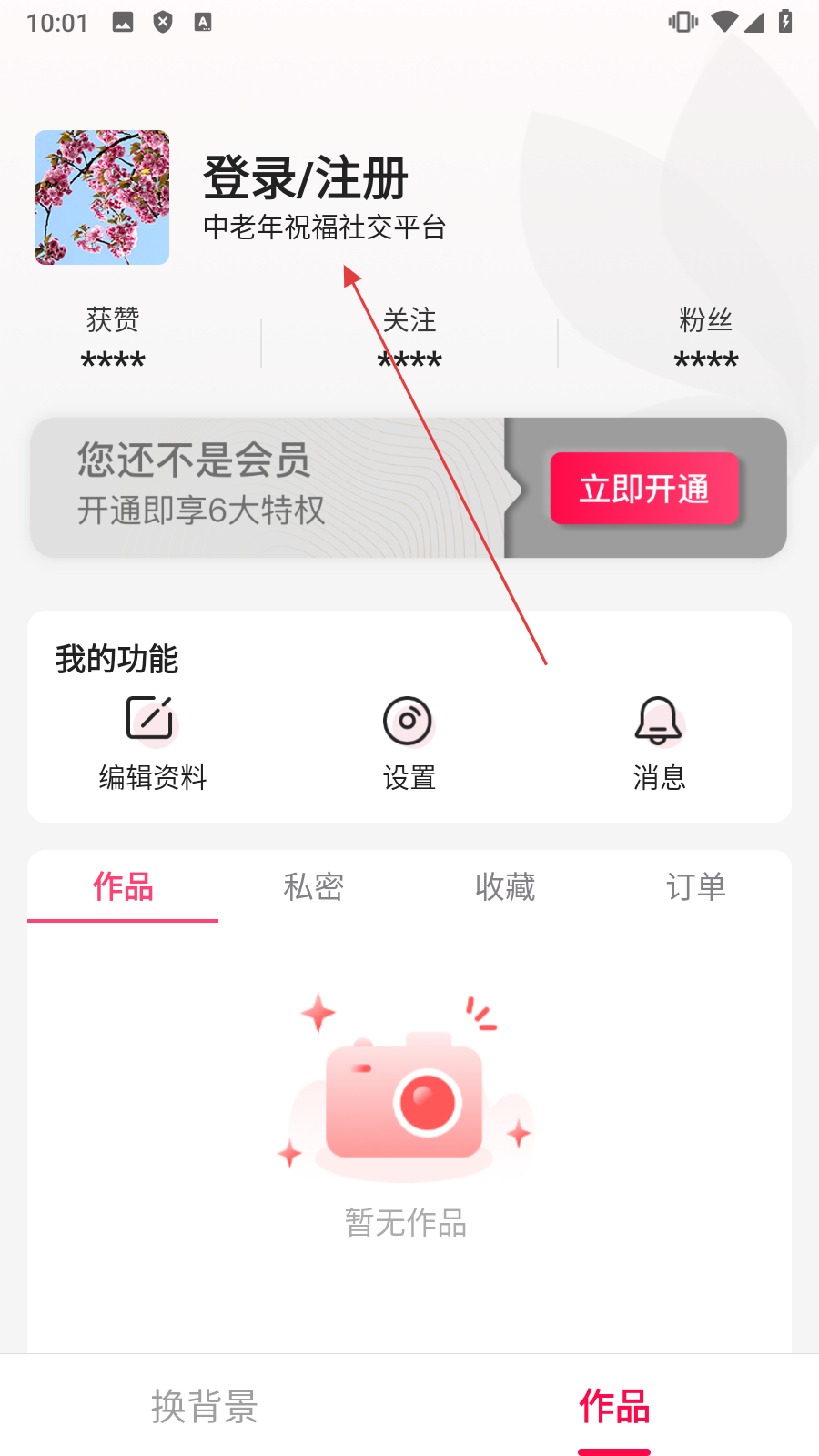Open the cherry blossom profile avatar
The image size is (819, 1456).
pos(102,197)
